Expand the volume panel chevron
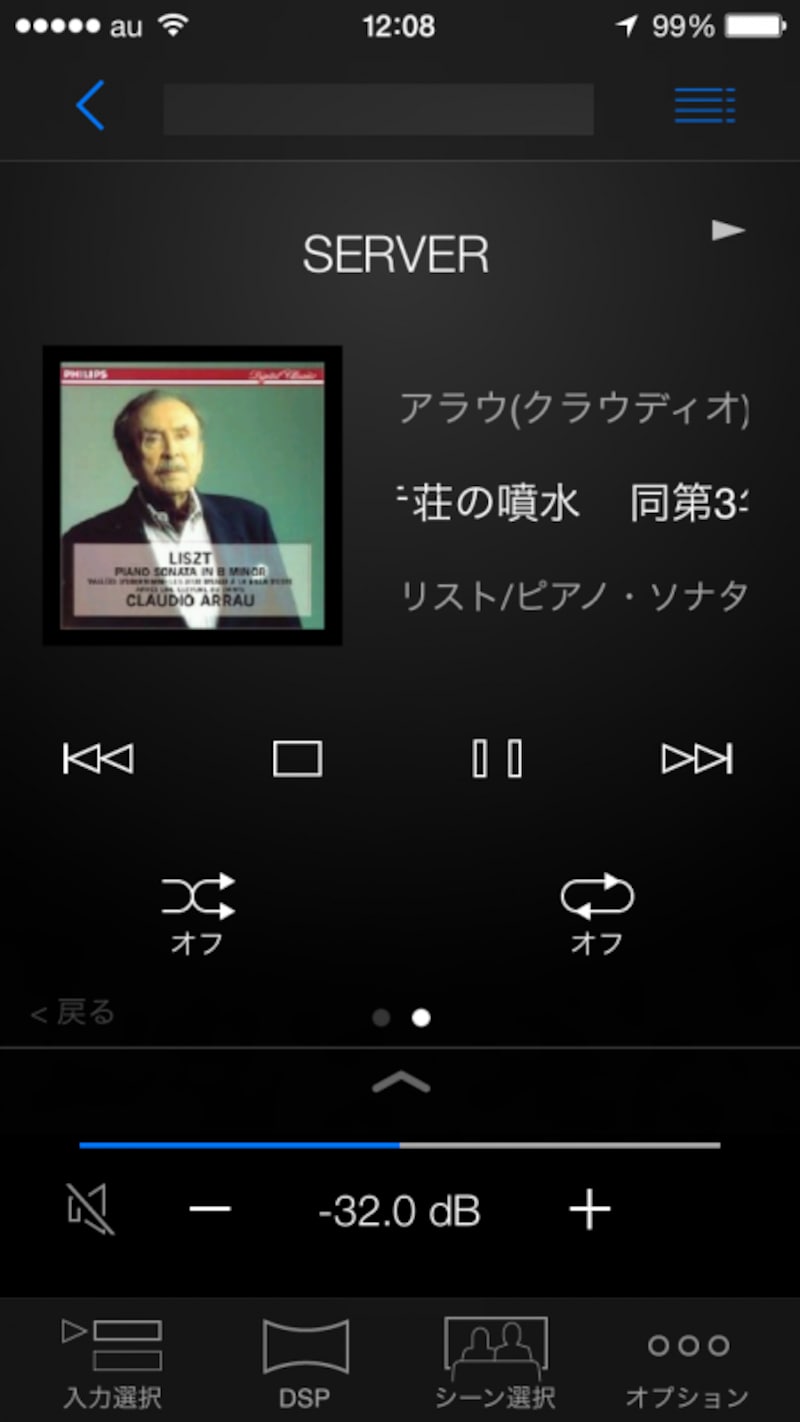This screenshot has height=1422, width=800. (400, 1080)
